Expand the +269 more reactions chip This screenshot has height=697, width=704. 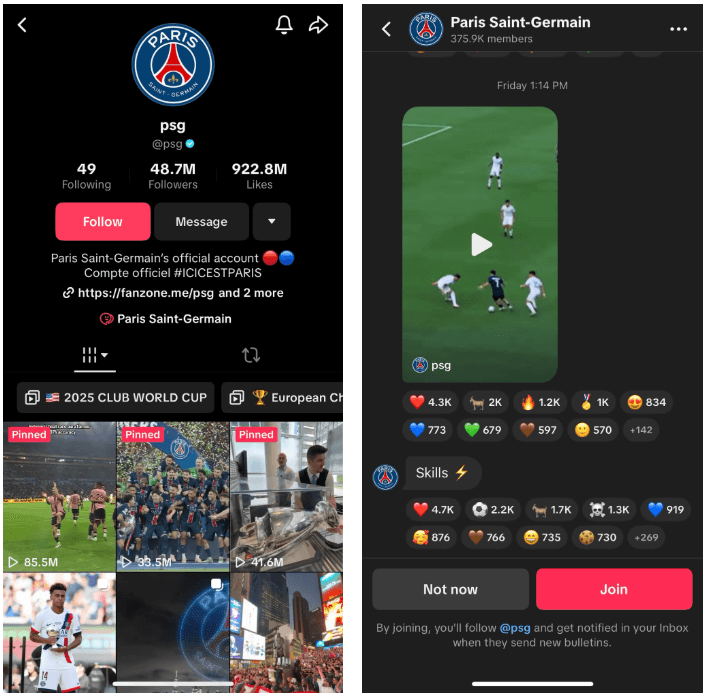pyautogui.click(x=647, y=537)
